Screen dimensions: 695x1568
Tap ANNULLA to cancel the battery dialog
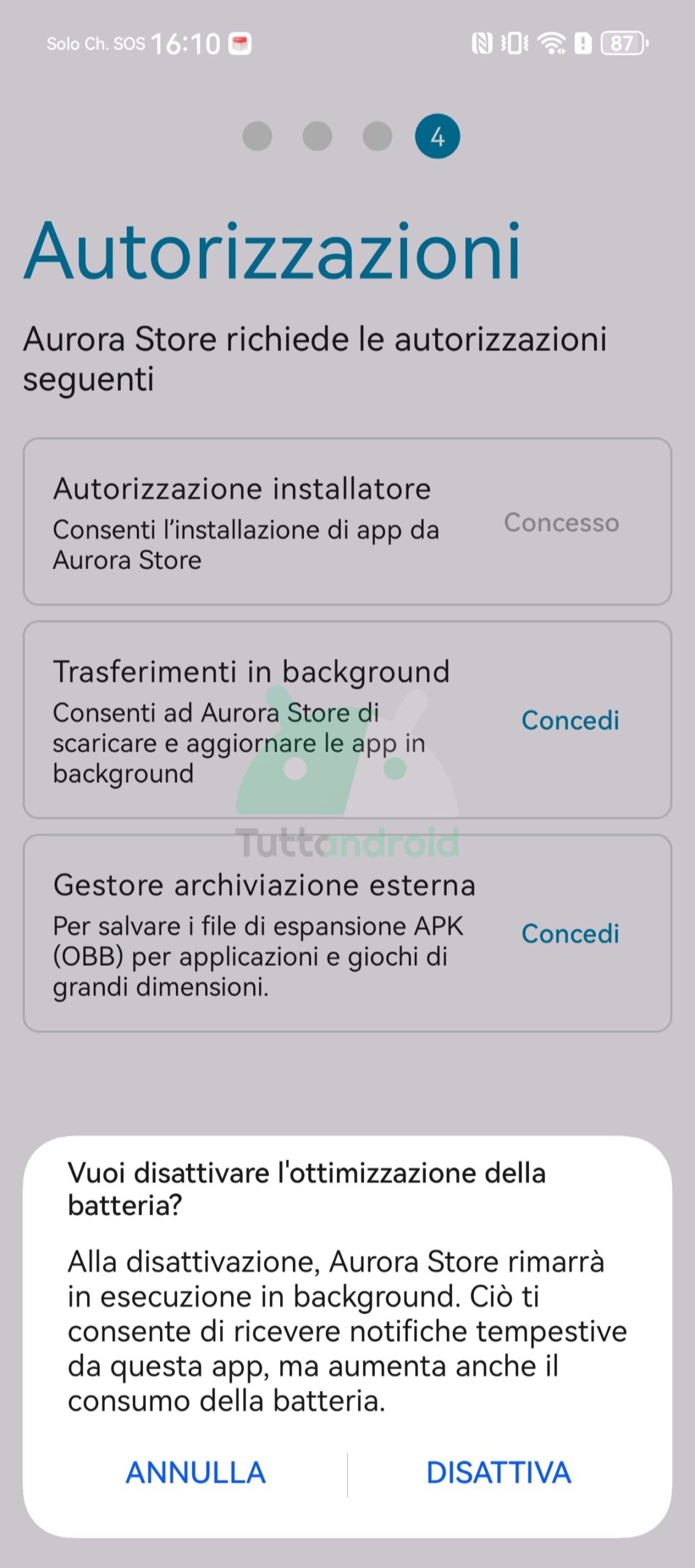pyautogui.click(x=196, y=1473)
